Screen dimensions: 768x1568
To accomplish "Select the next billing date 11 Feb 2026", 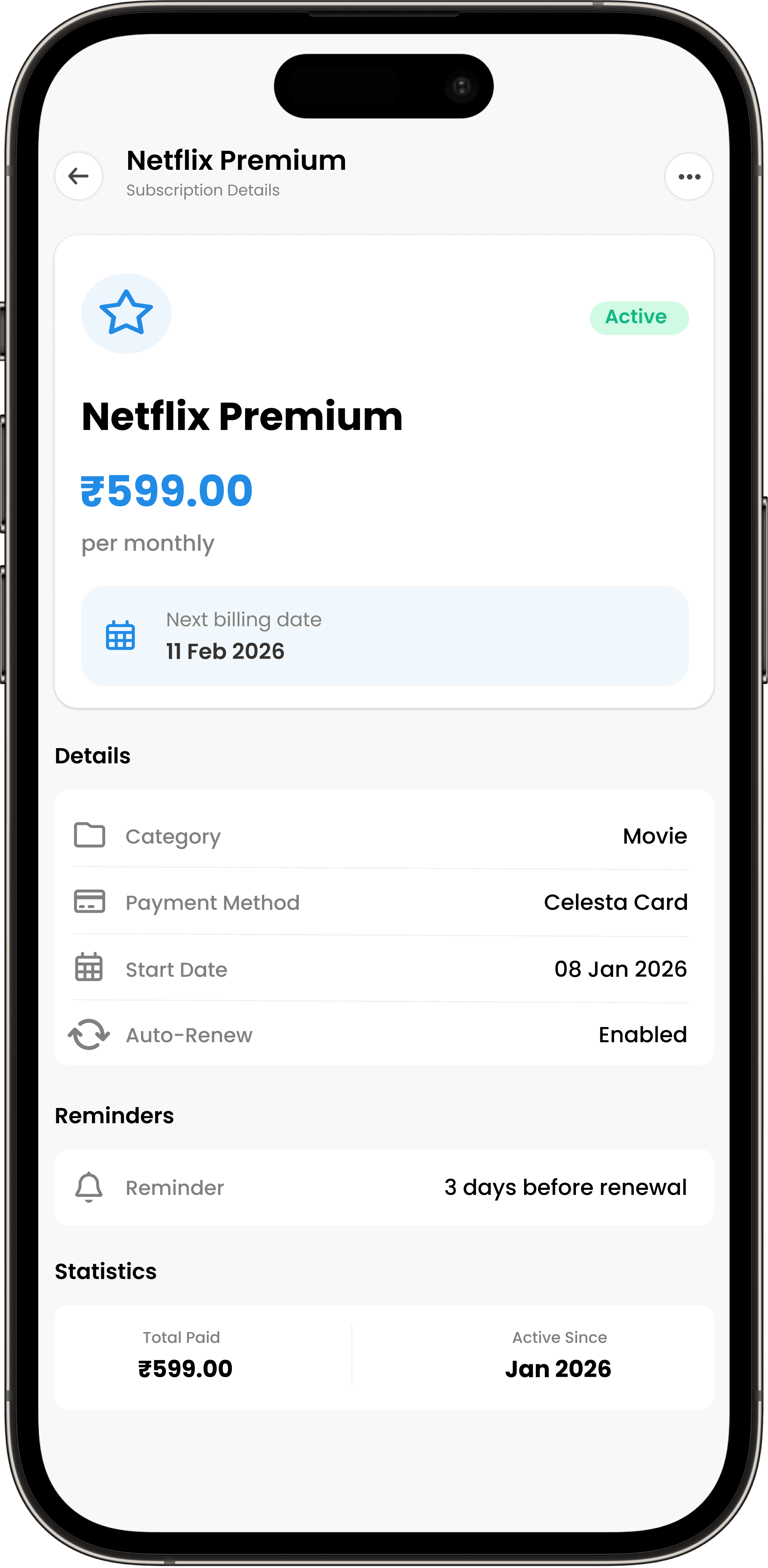I will 225,651.
